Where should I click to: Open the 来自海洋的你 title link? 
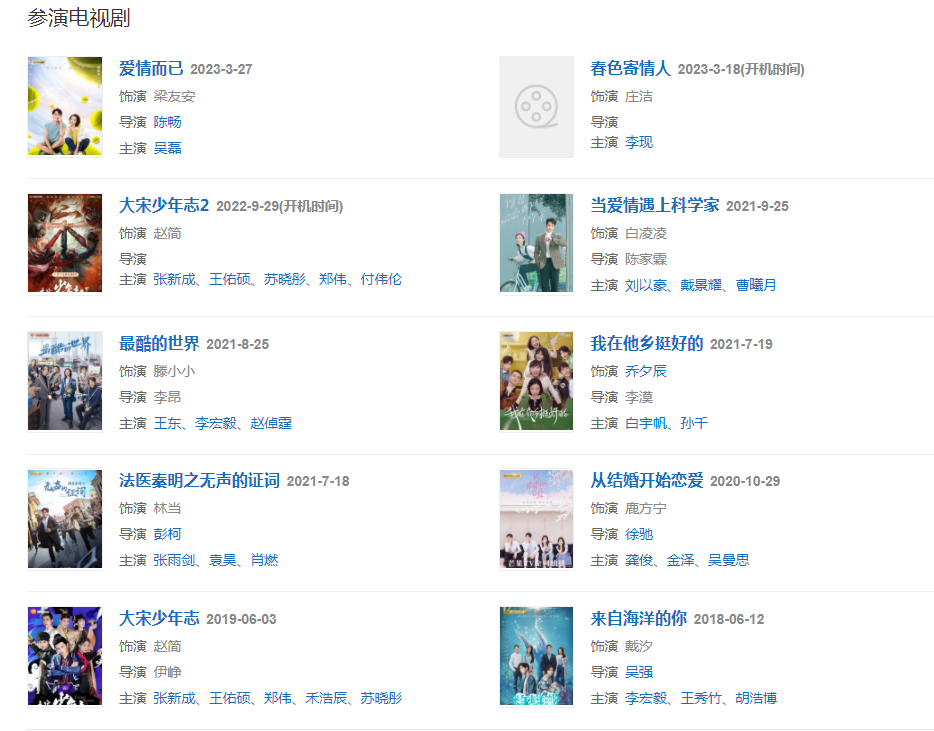(x=638, y=618)
